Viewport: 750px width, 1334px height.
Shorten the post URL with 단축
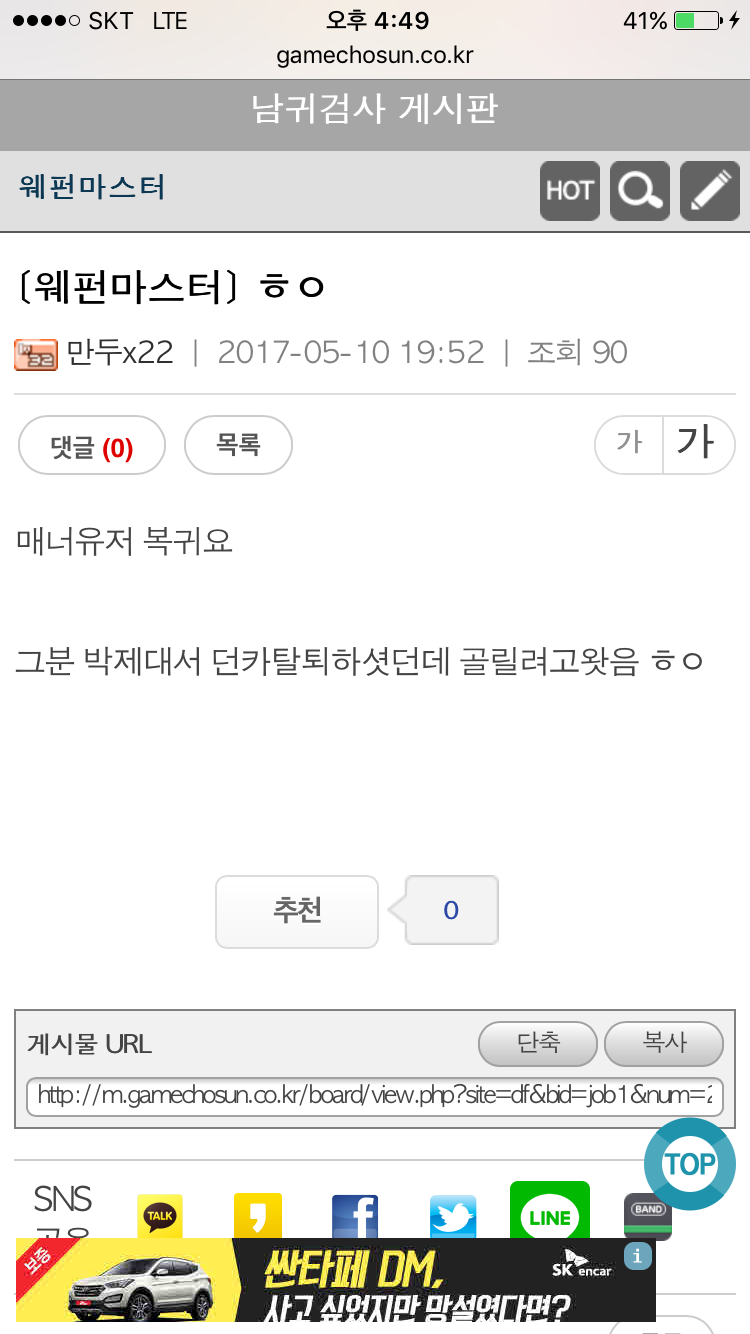[538, 1044]
